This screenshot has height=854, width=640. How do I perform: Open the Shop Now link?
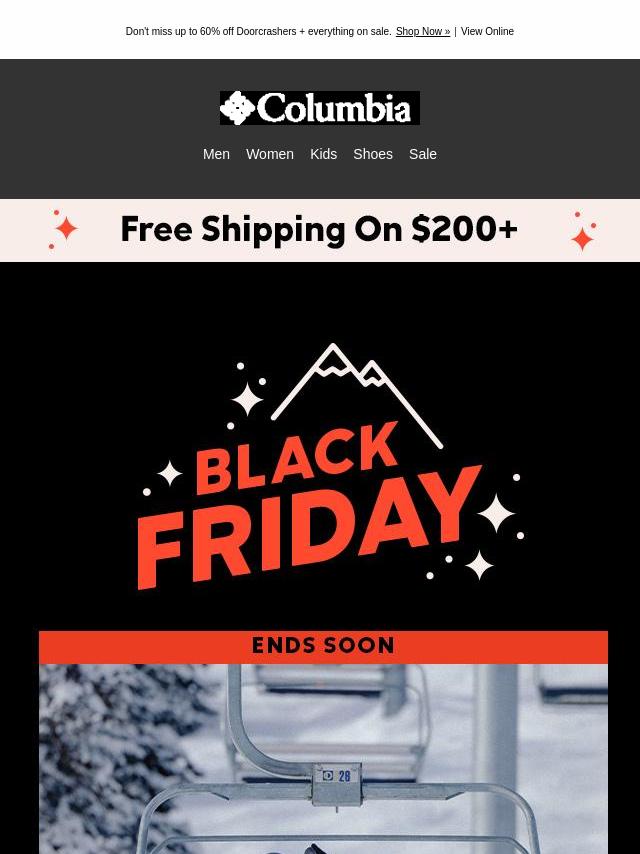coord(422,32)
